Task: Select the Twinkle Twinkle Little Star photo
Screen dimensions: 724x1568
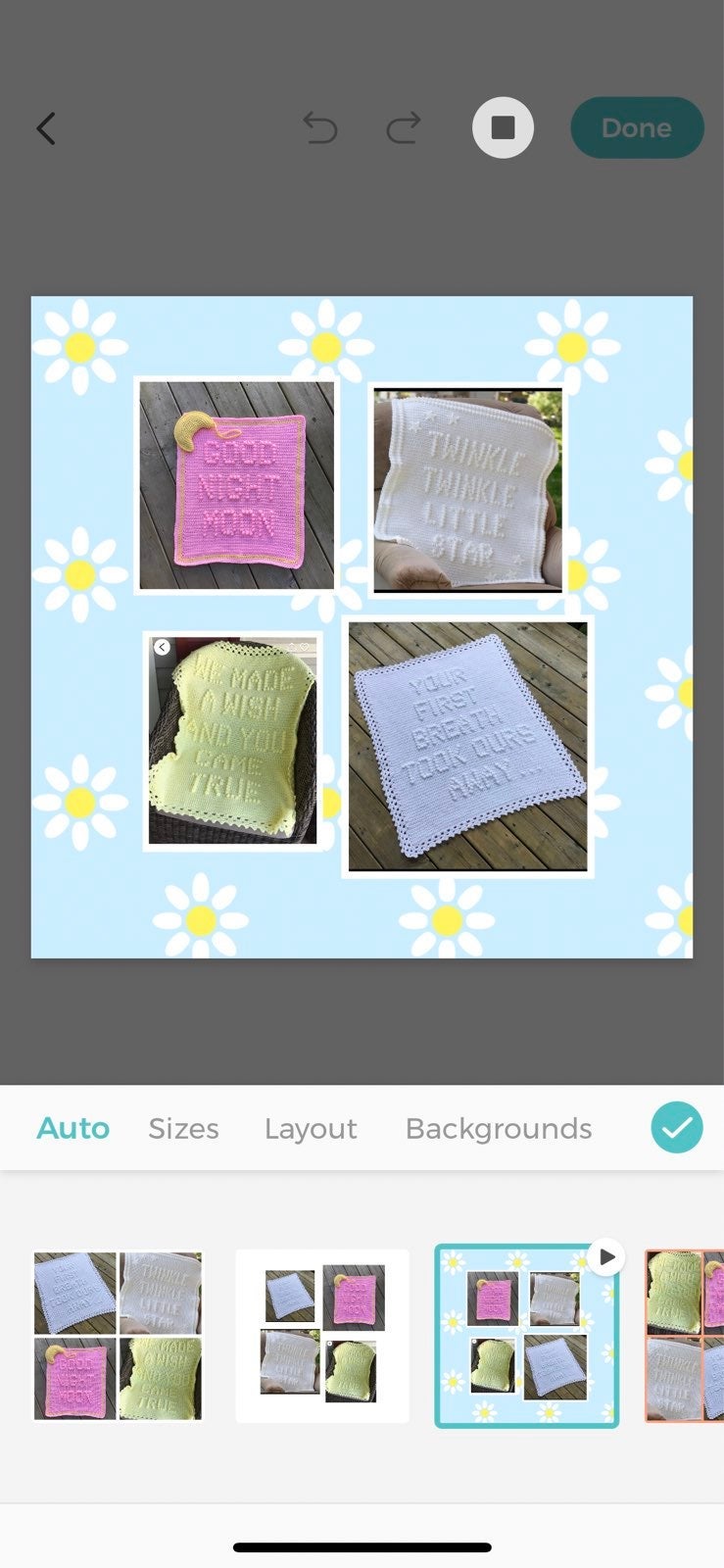Action: click(468, 490)
